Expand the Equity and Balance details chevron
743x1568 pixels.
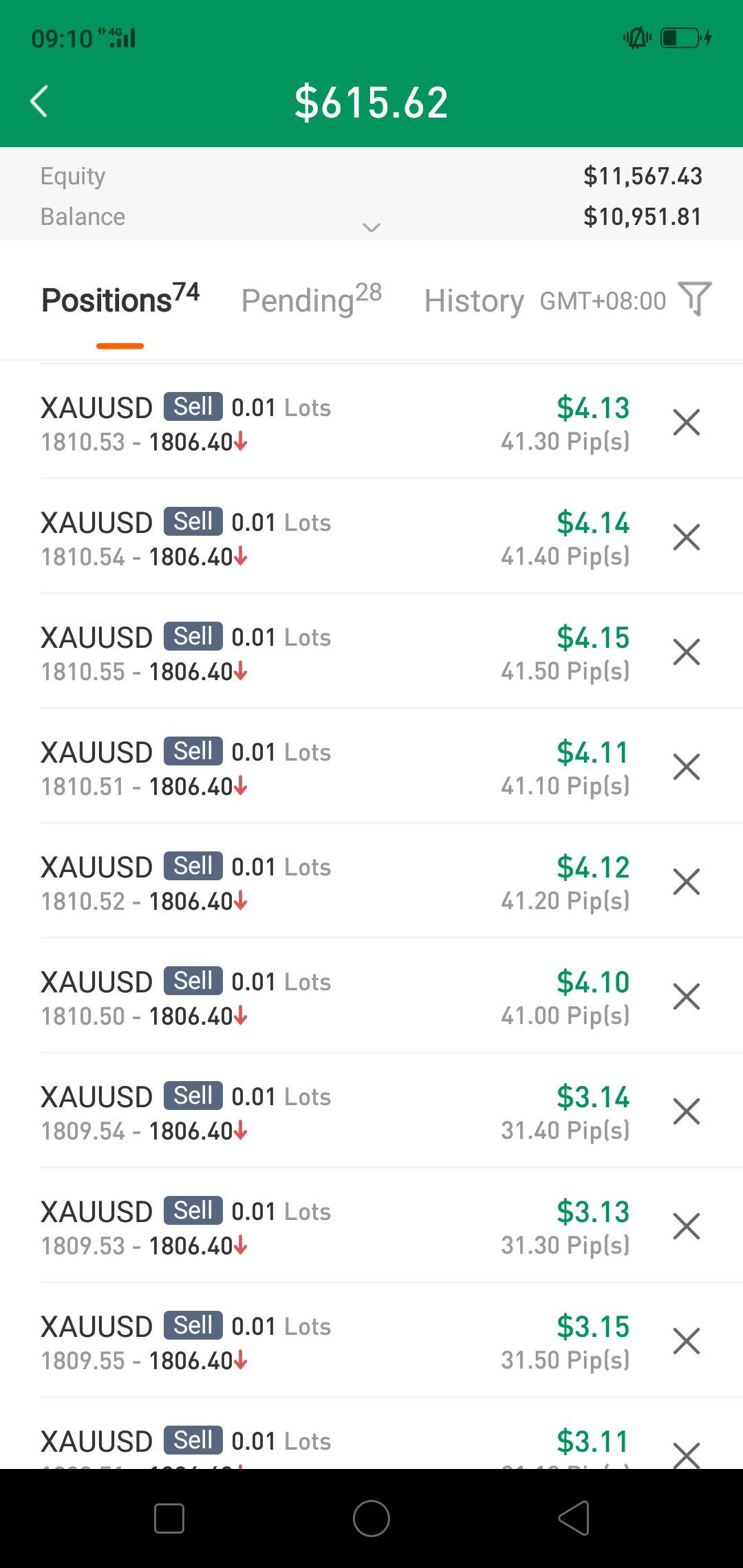[x=371, y=227]
